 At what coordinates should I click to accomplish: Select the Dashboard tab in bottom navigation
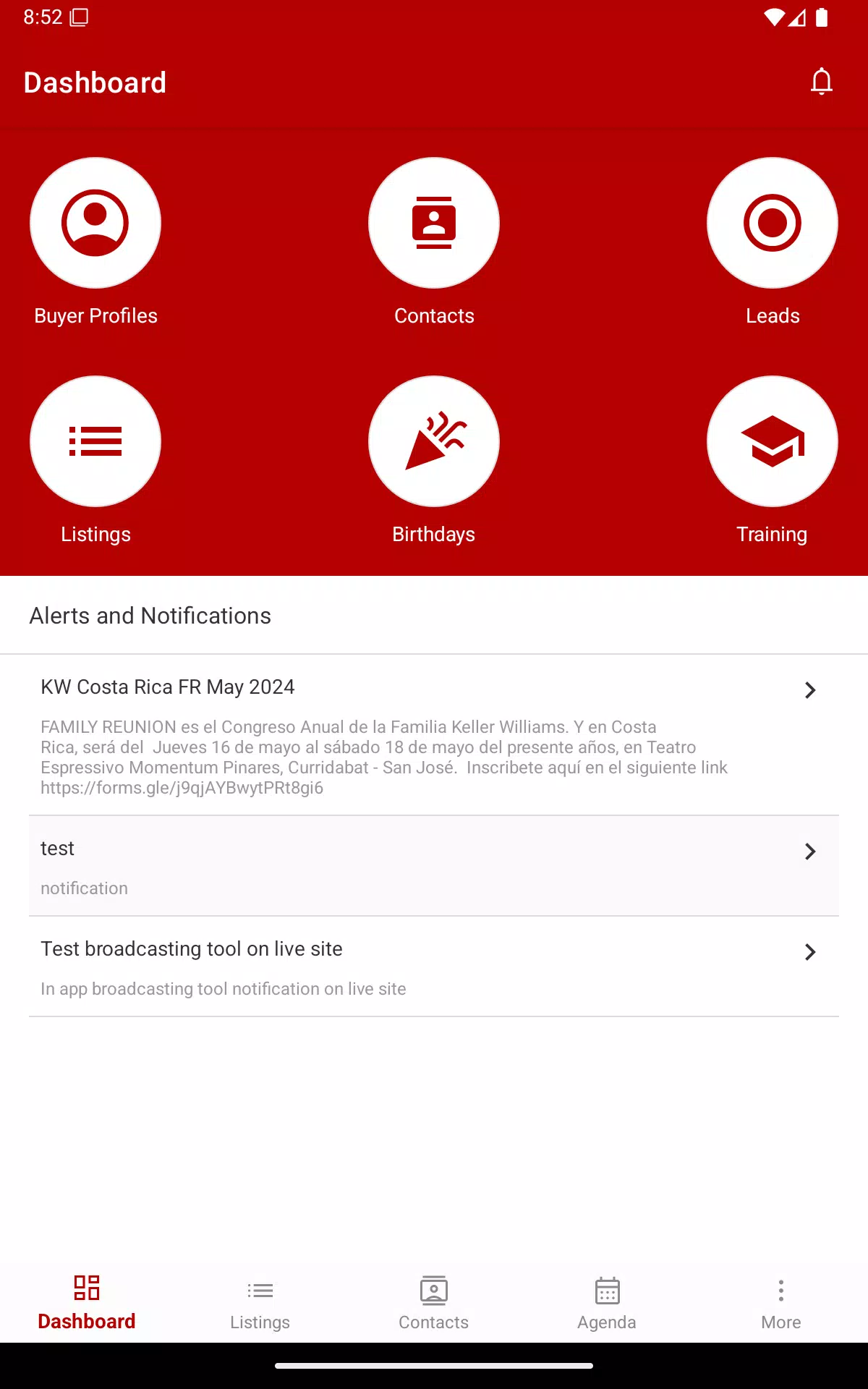pyautogui.click(x=87, y=1302)
